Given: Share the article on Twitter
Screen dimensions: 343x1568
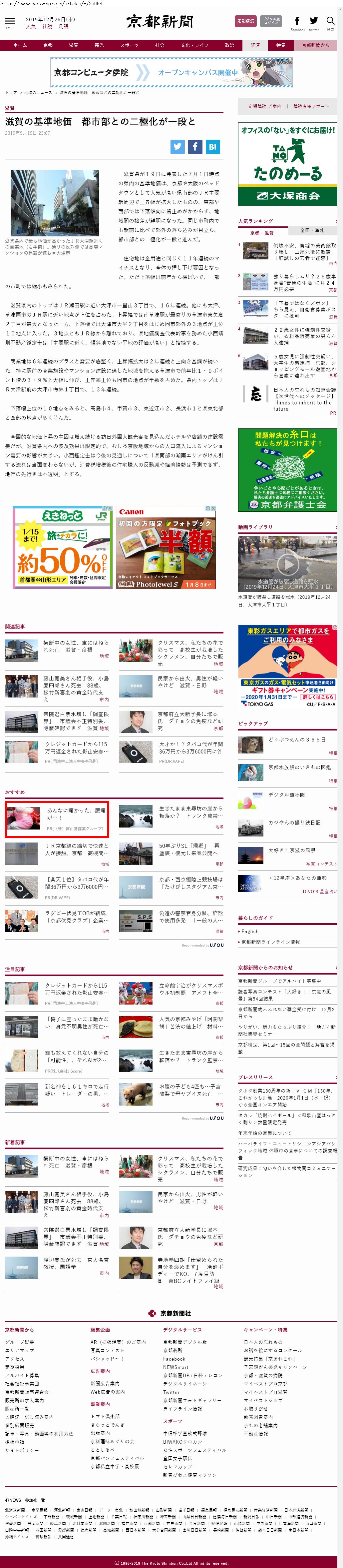Looking at the screenshot, I should click(177, 147).
